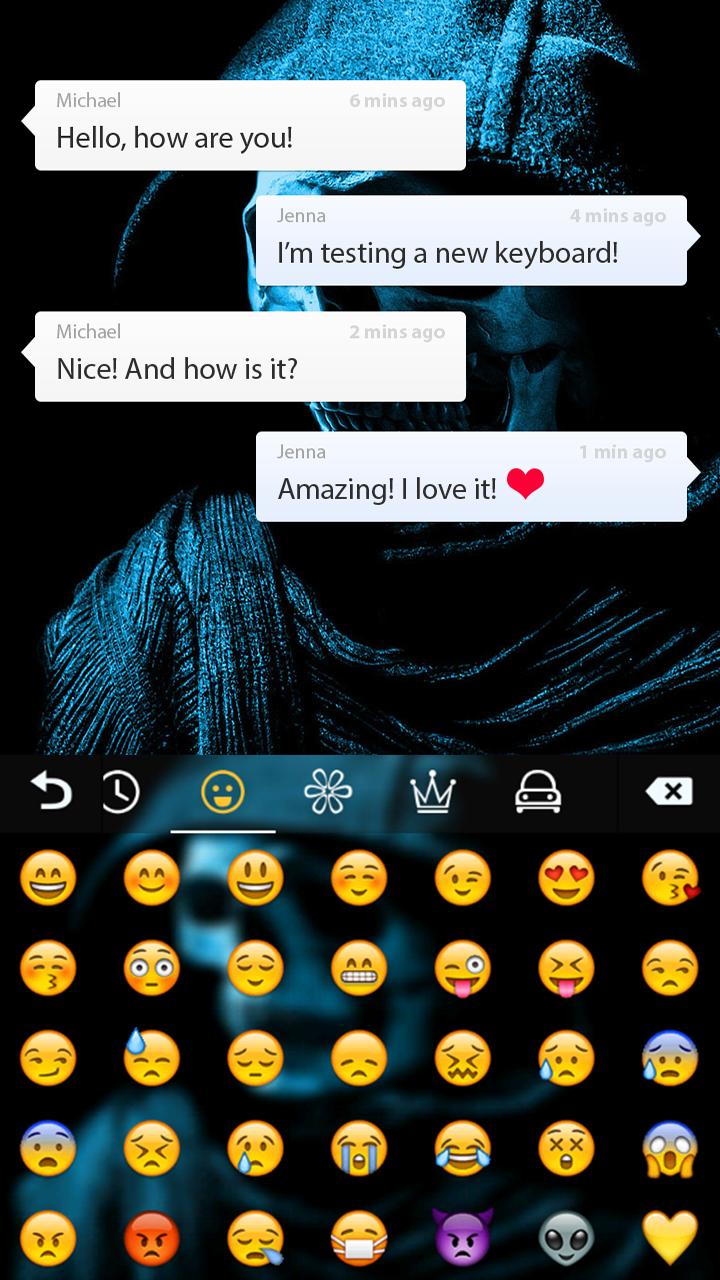This screenshot has height=1280, width=720.
Task: Select the yellow heart emoji
Action: (x=669, y=1237)
